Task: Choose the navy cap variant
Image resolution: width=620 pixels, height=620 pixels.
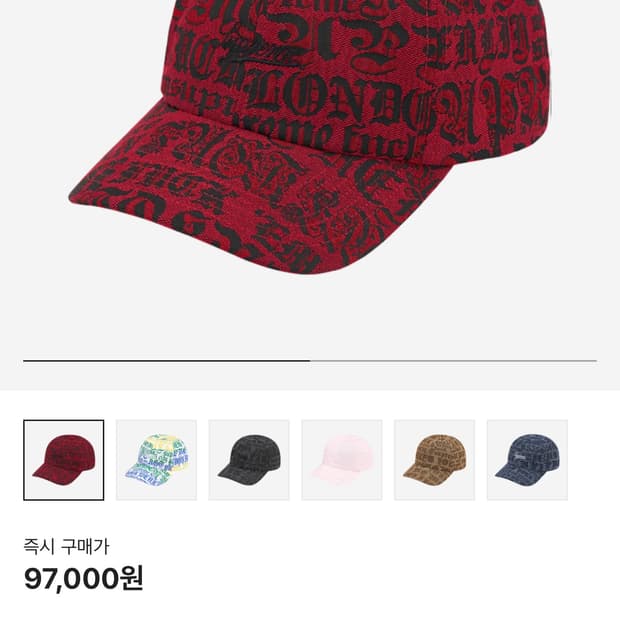Action: point(527,460)
